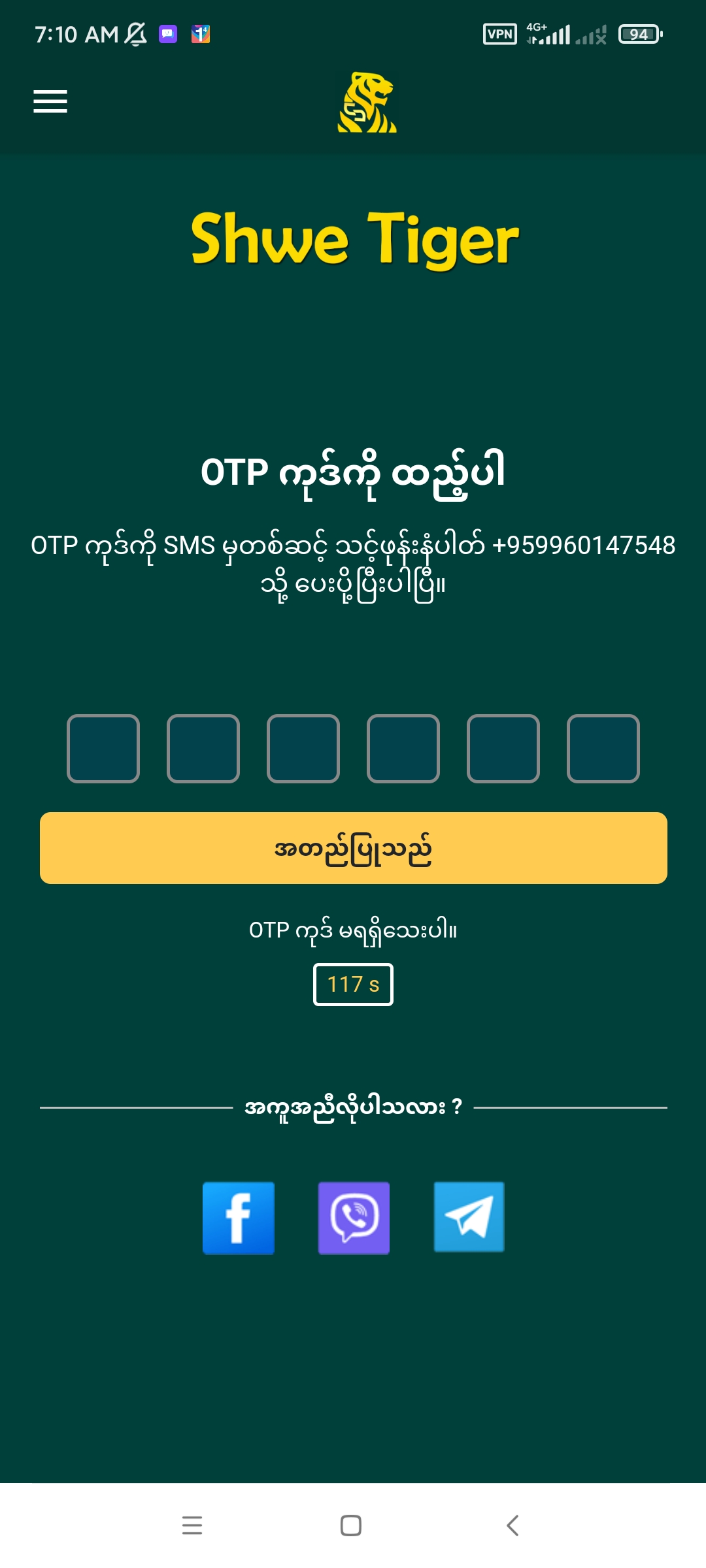Contact support through Viber
The height and width of the screenshot is (1568, 706).
354,1218
